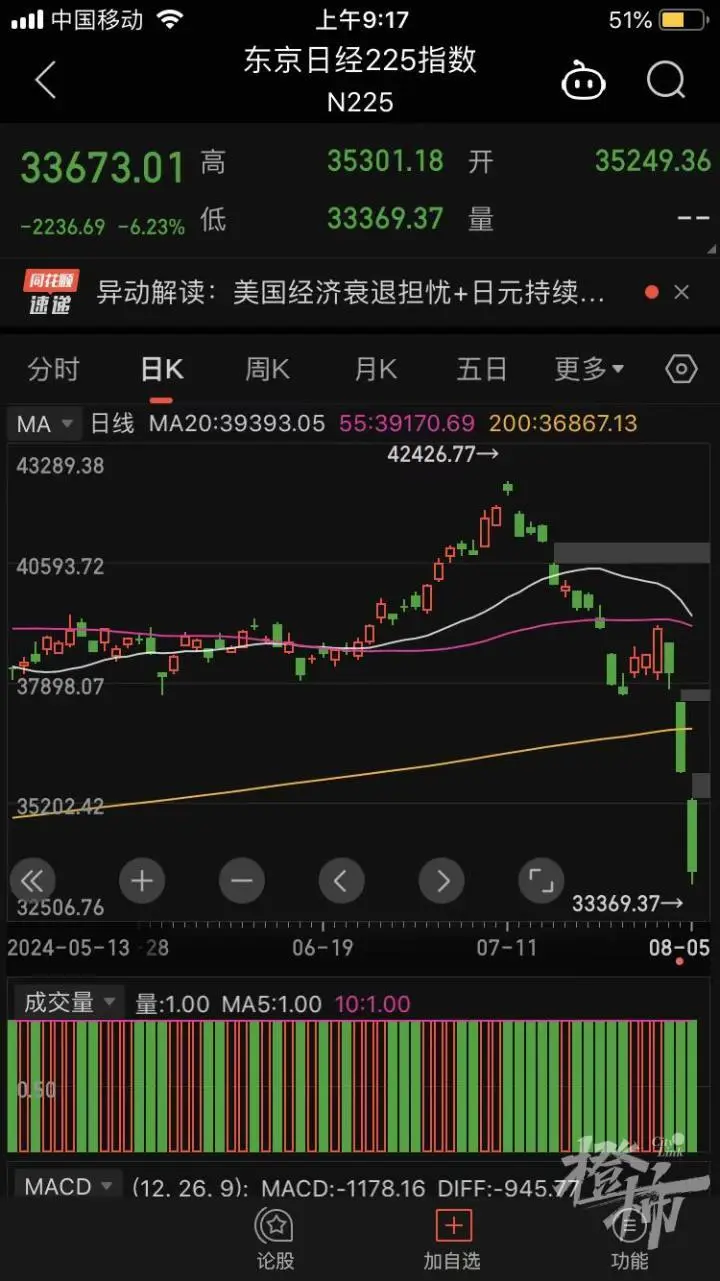Open search from the magnifier icon
Screen dimensions: 720x1281
665,80
